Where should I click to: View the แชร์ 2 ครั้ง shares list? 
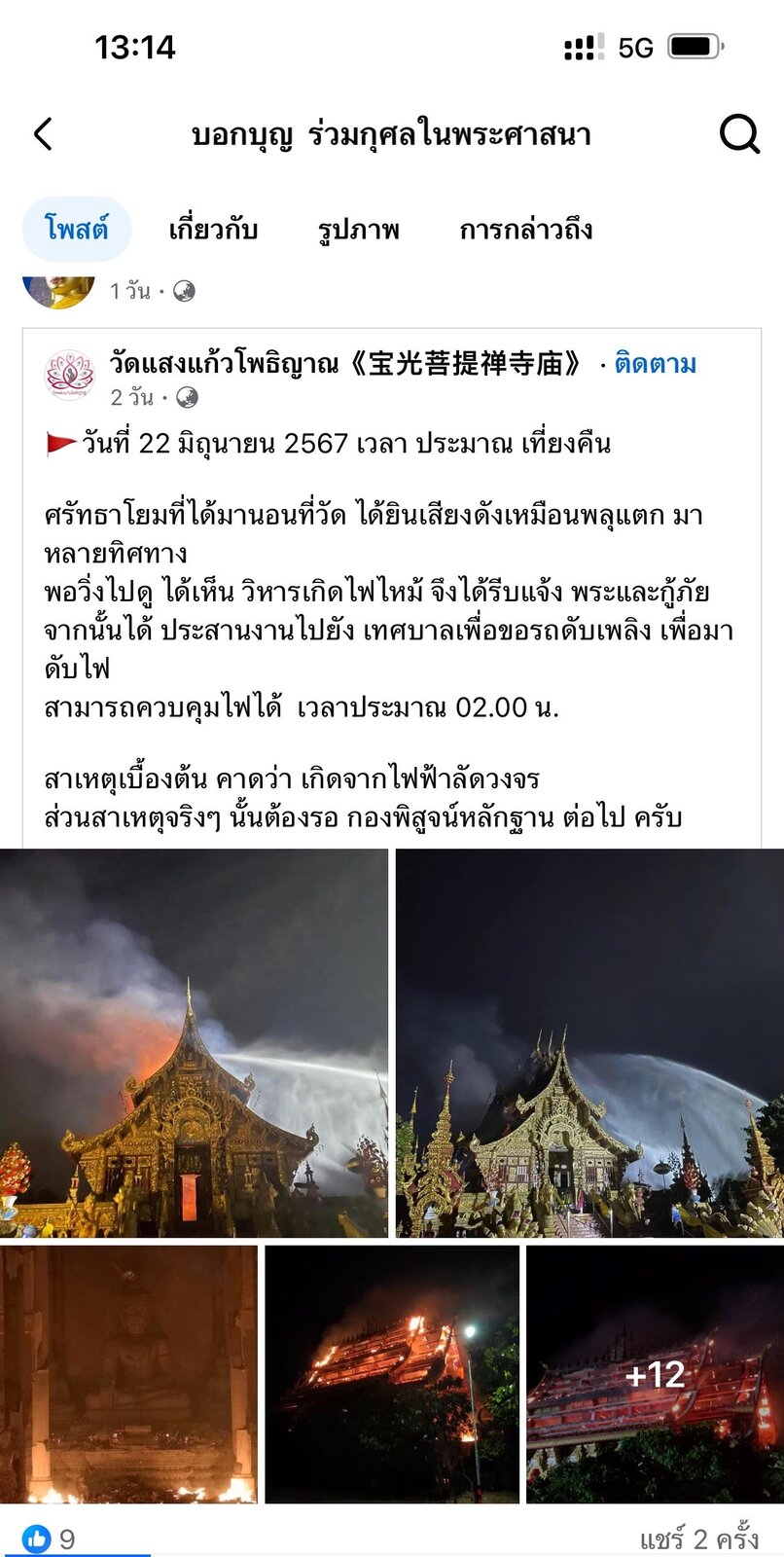699,1539
